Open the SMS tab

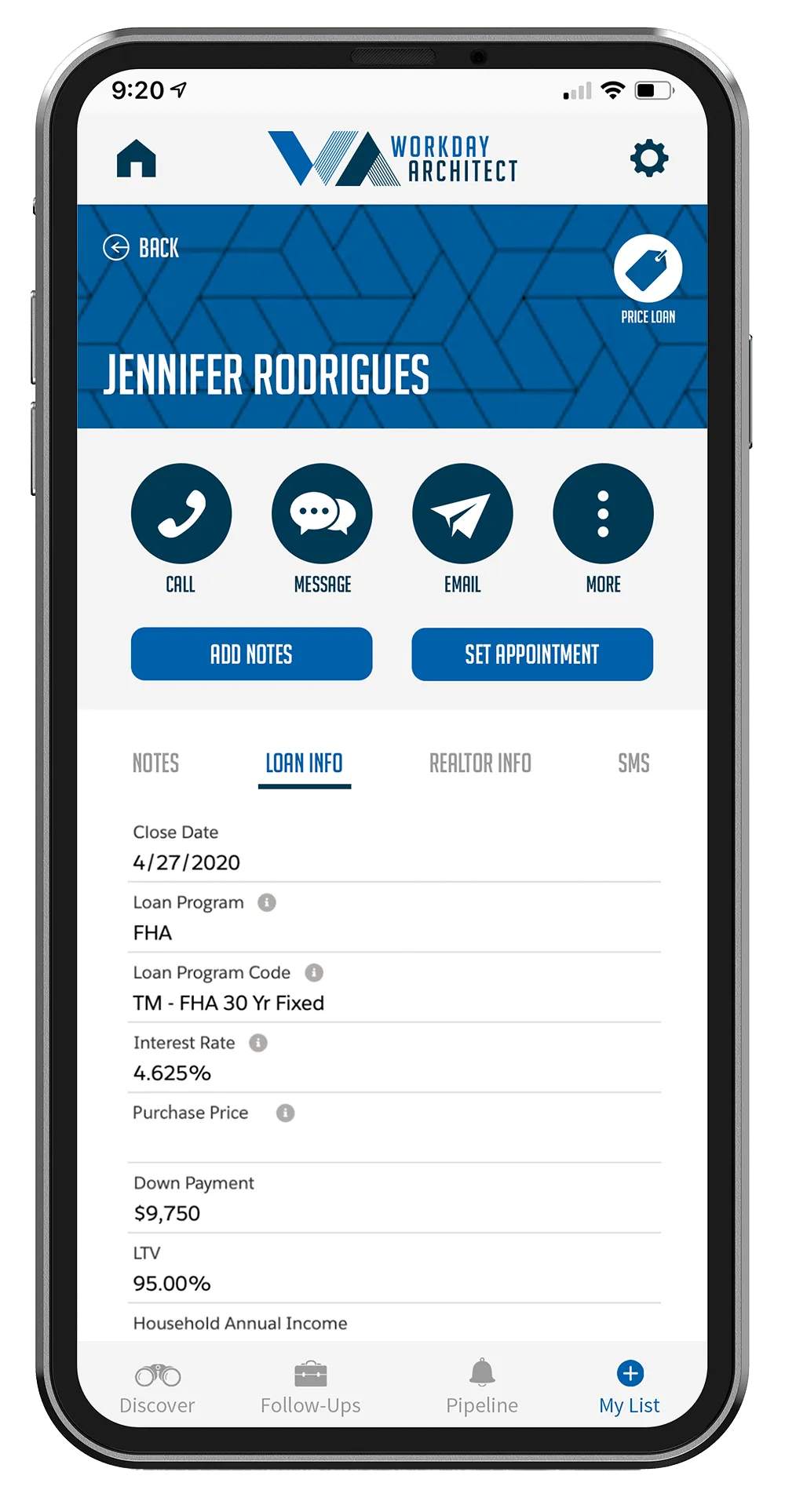point(633,762)
